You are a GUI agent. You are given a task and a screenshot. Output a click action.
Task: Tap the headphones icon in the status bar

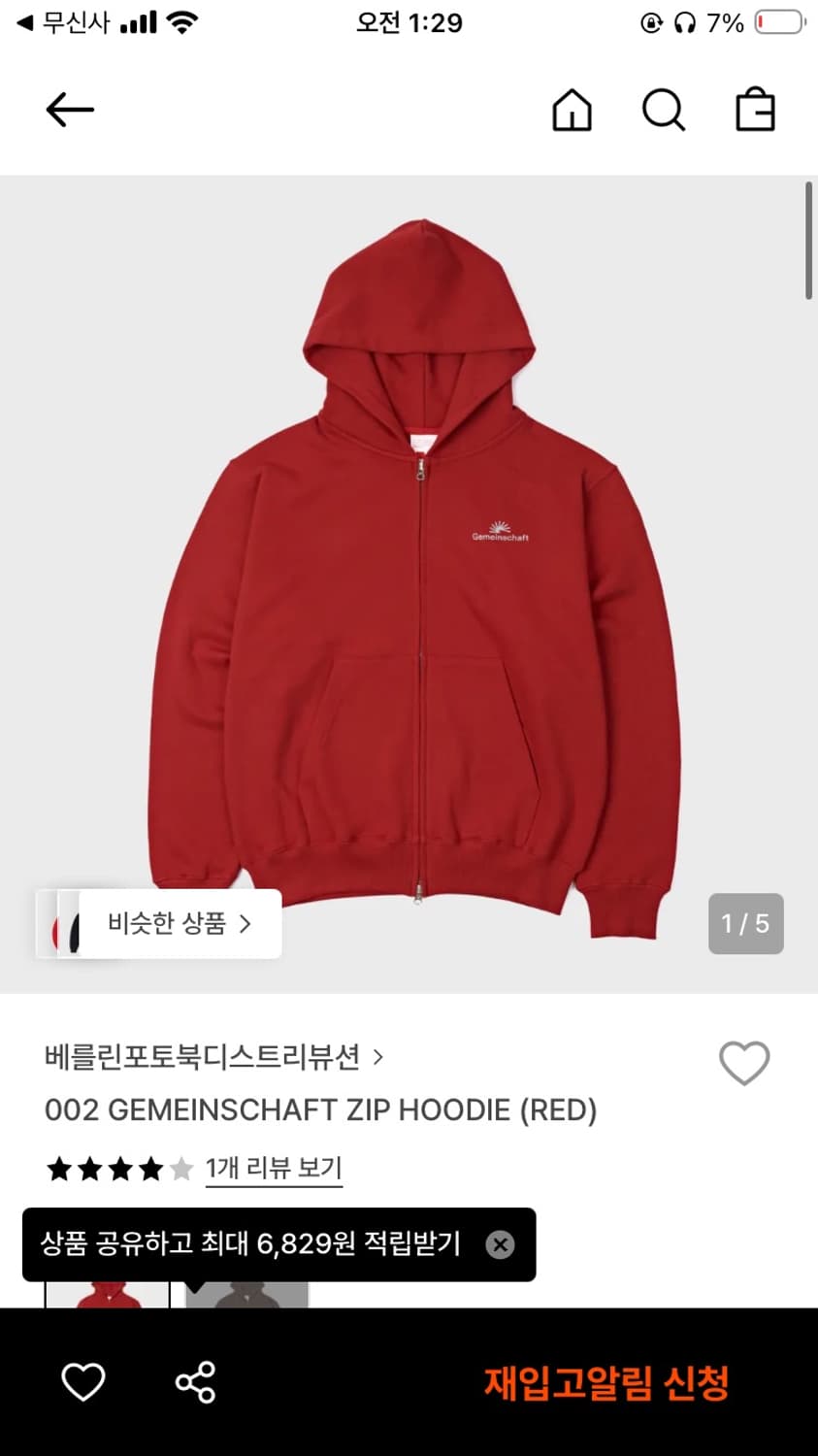coord(685,21)
